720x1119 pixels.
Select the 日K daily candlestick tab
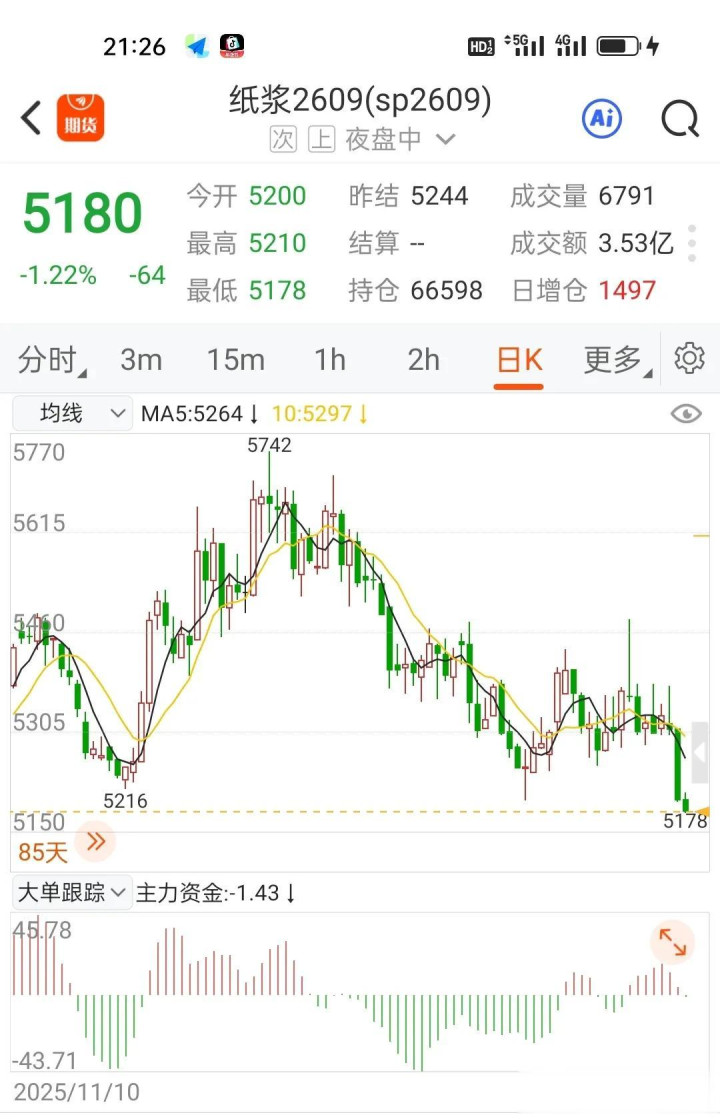pos(519,359)
